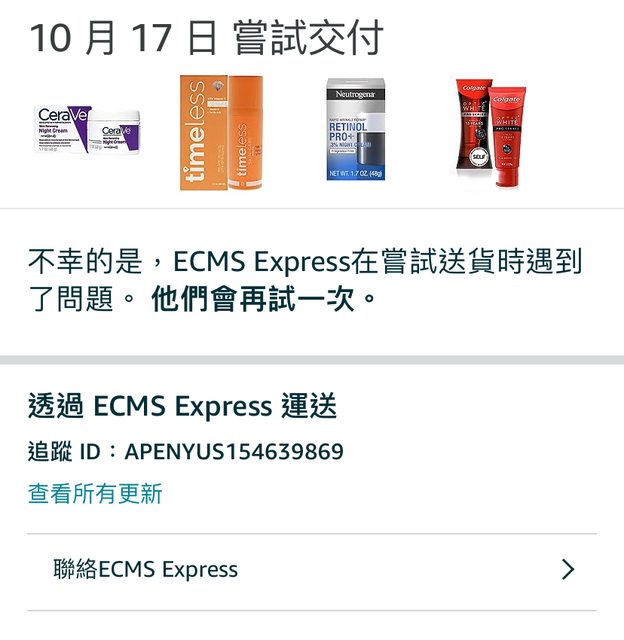
Task: View the Timeless orange serum item
Action: (x=222, y=133)
